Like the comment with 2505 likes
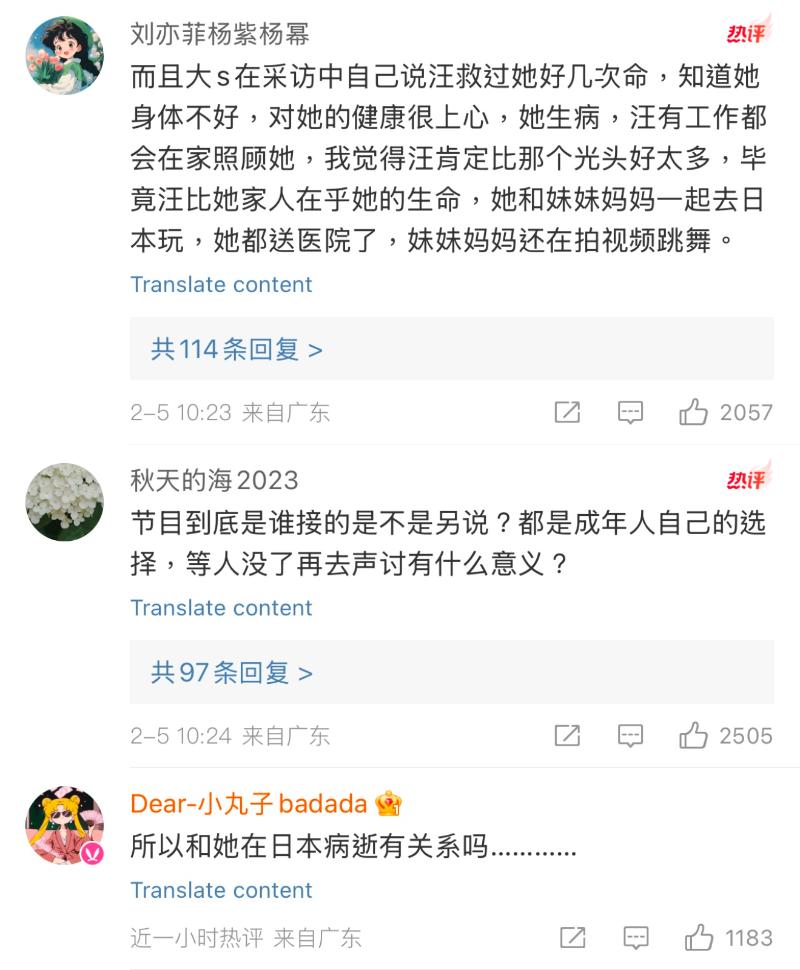Image resolution: width=800 pixels, height=970 pixels. [694, 736]
